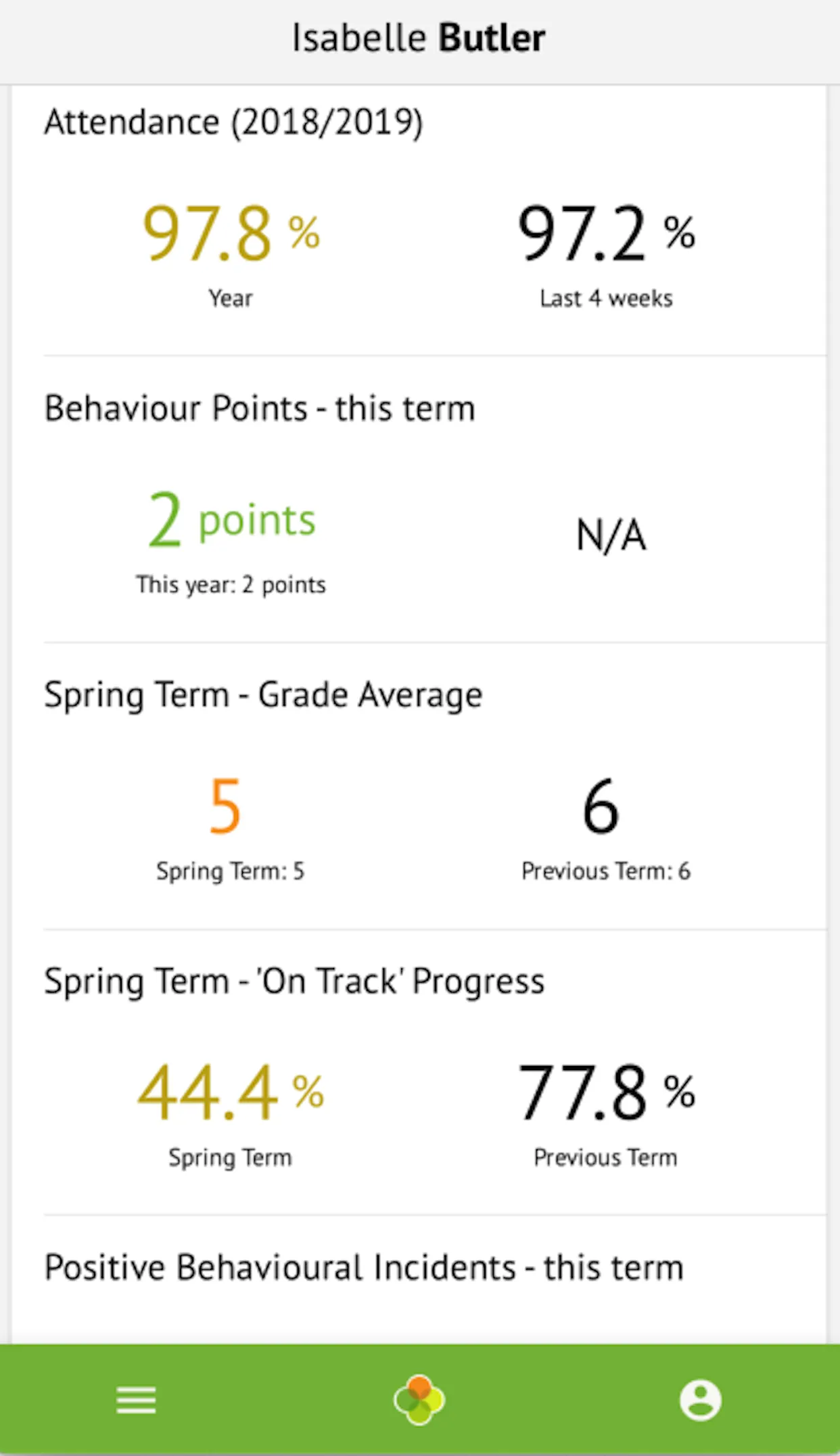Open the hamburger menu in the bottom bar
The height and width of the screenshot is (1456, 840).
pos(136,1400)
